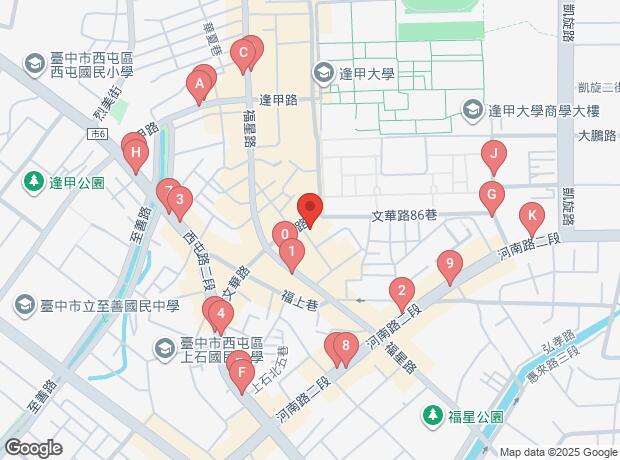
Task: Open the 逢甲大學 place marker
Action: click(x=324, y=72)
